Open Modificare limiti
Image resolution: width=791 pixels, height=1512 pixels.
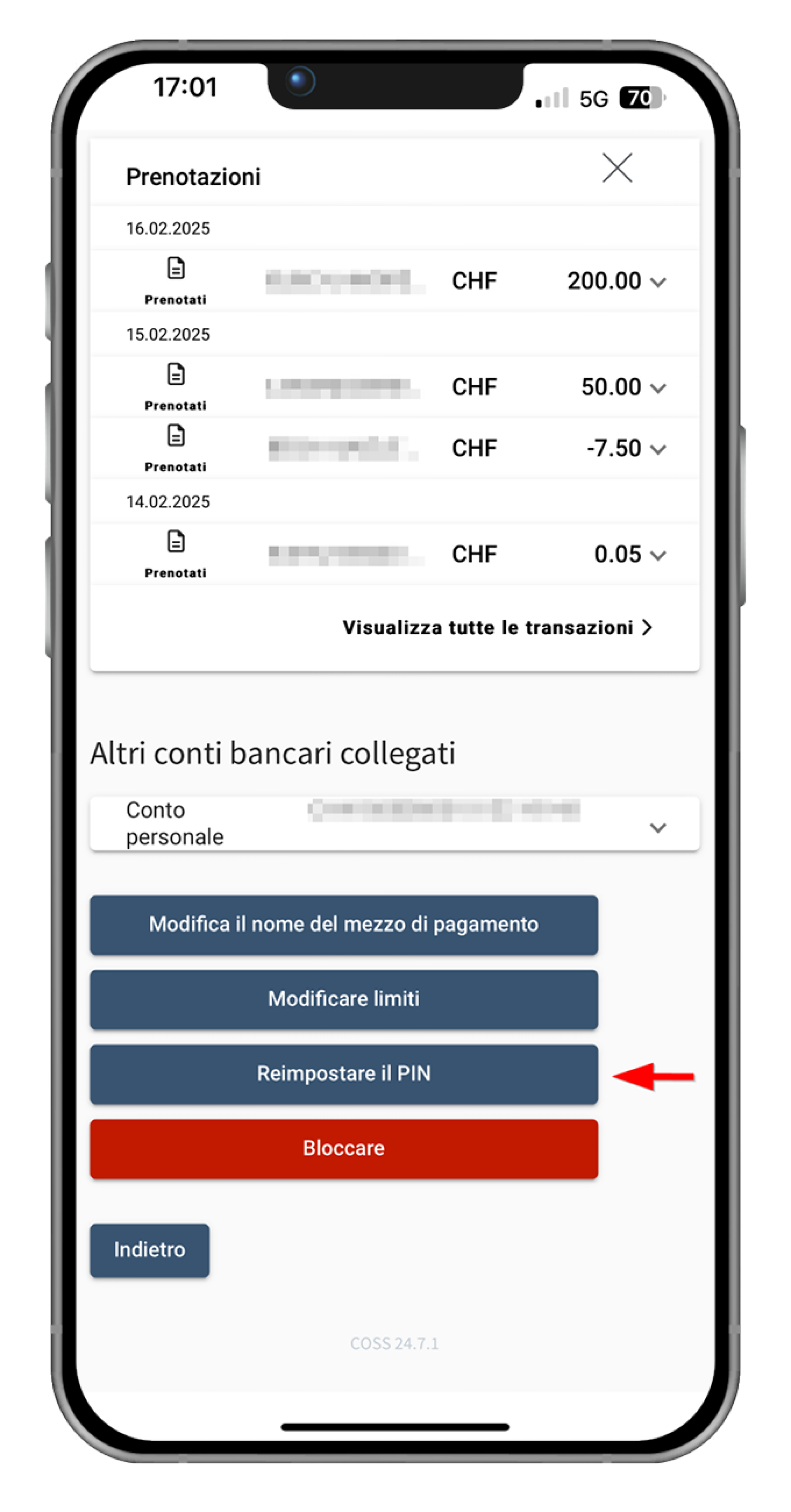pyautogui.click(x=344, y=999)
